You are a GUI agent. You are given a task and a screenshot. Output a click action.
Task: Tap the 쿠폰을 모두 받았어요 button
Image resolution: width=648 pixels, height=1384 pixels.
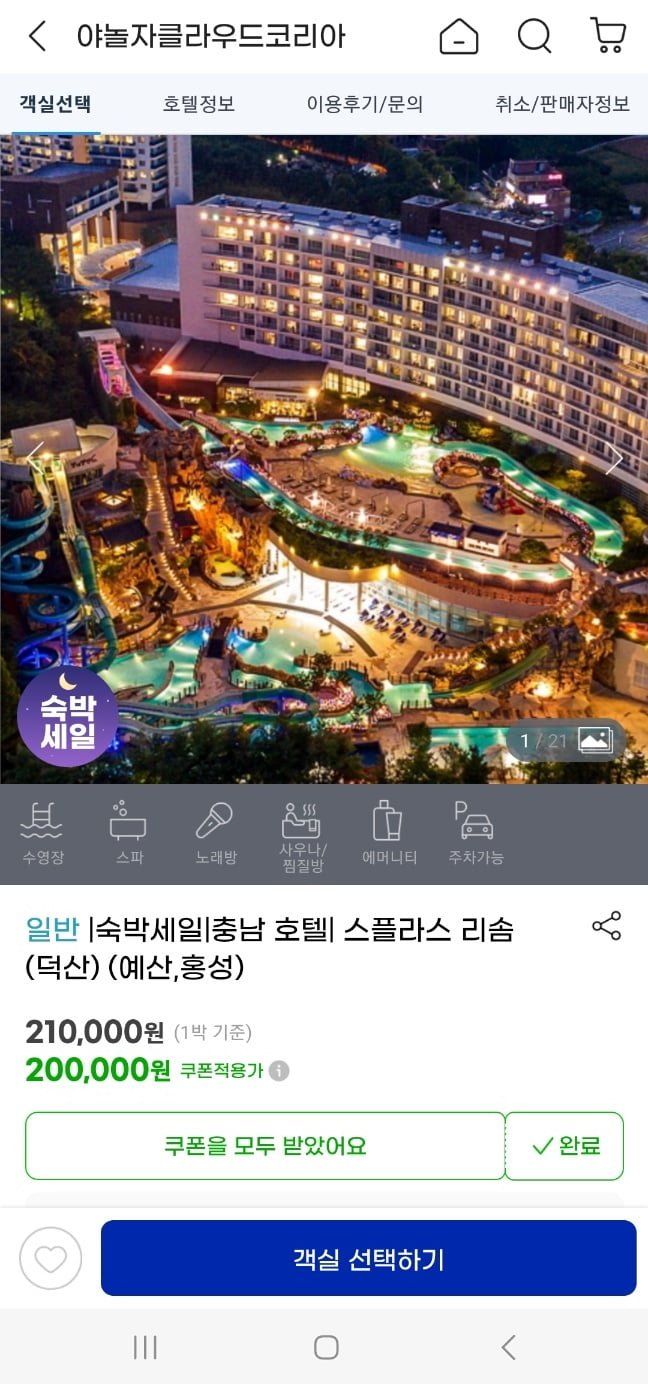[265, 1146]
